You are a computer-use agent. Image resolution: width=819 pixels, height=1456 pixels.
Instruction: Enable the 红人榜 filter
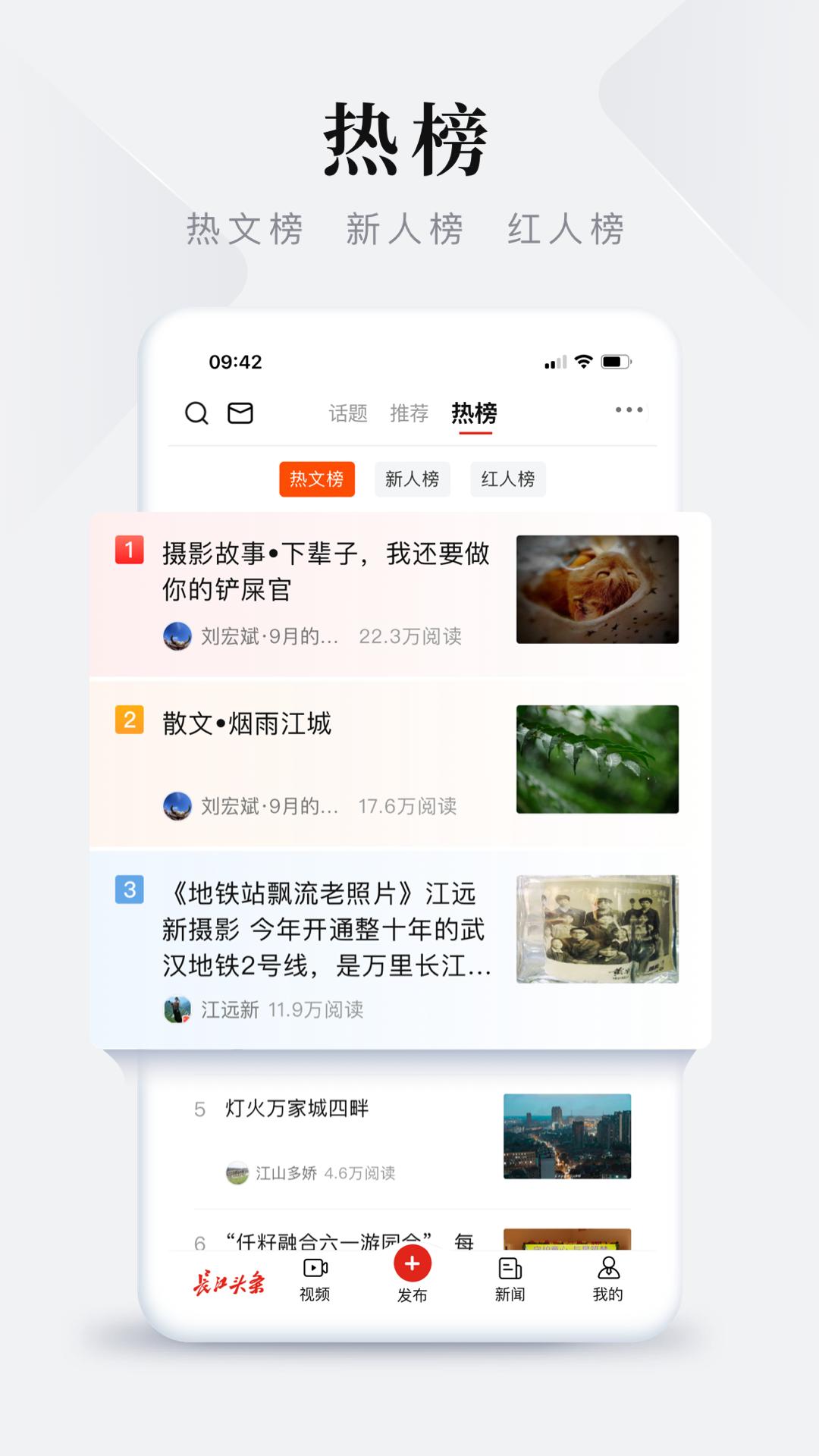click(x=507, y=479)
